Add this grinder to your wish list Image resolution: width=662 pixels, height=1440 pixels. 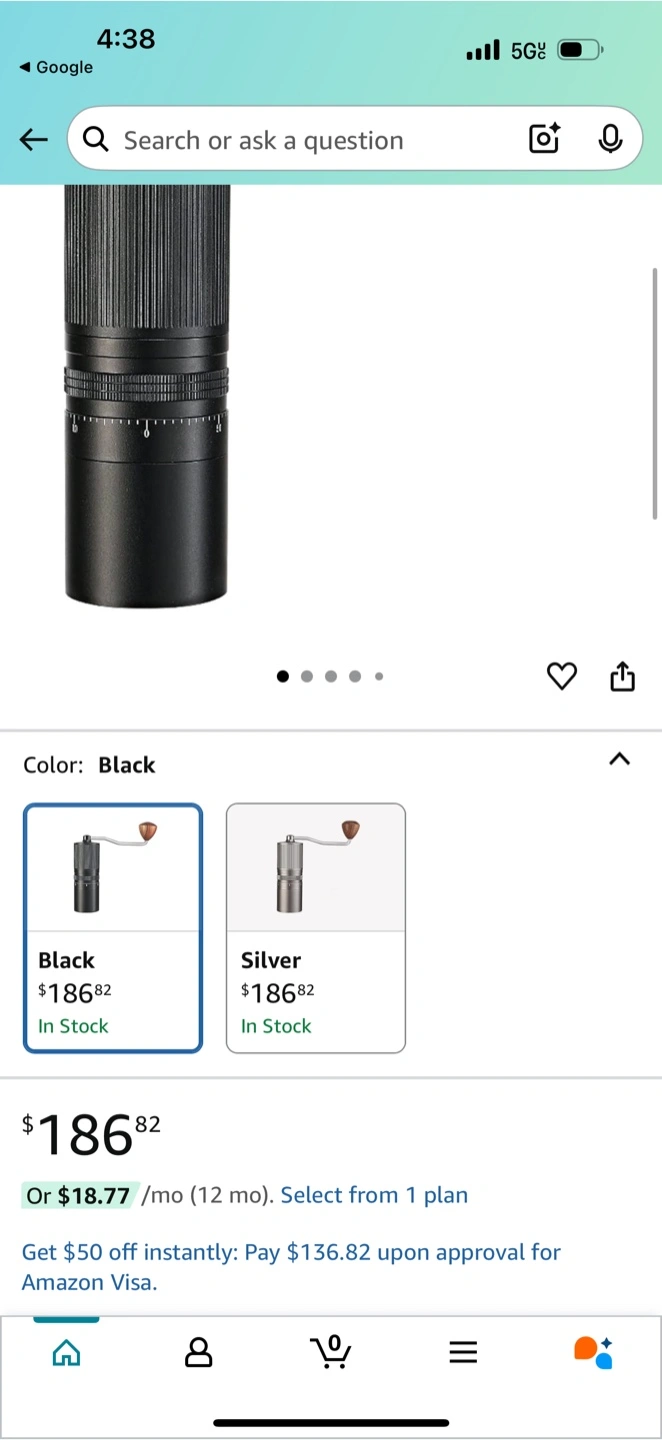click(562, 677)
